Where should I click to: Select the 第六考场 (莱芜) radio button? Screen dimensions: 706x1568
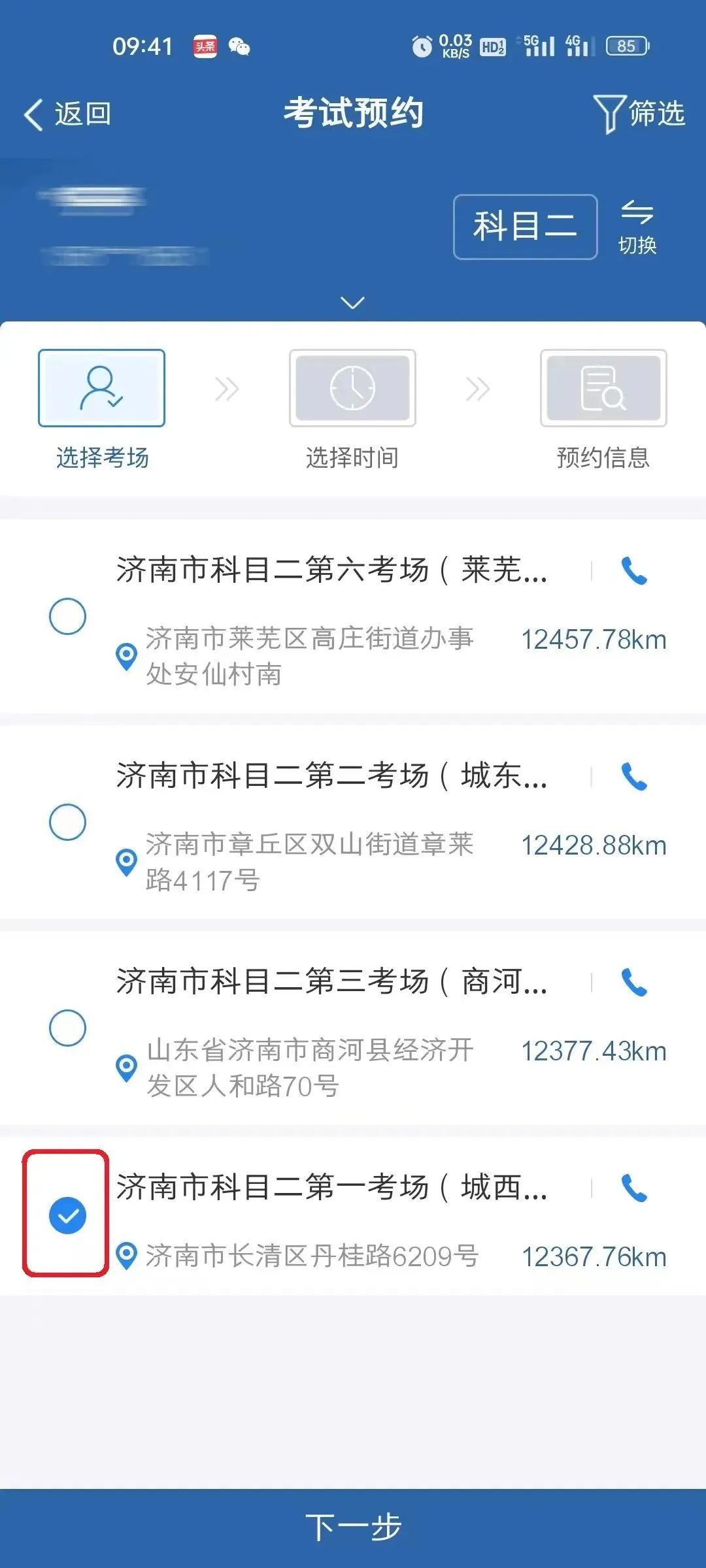[68, 616]
